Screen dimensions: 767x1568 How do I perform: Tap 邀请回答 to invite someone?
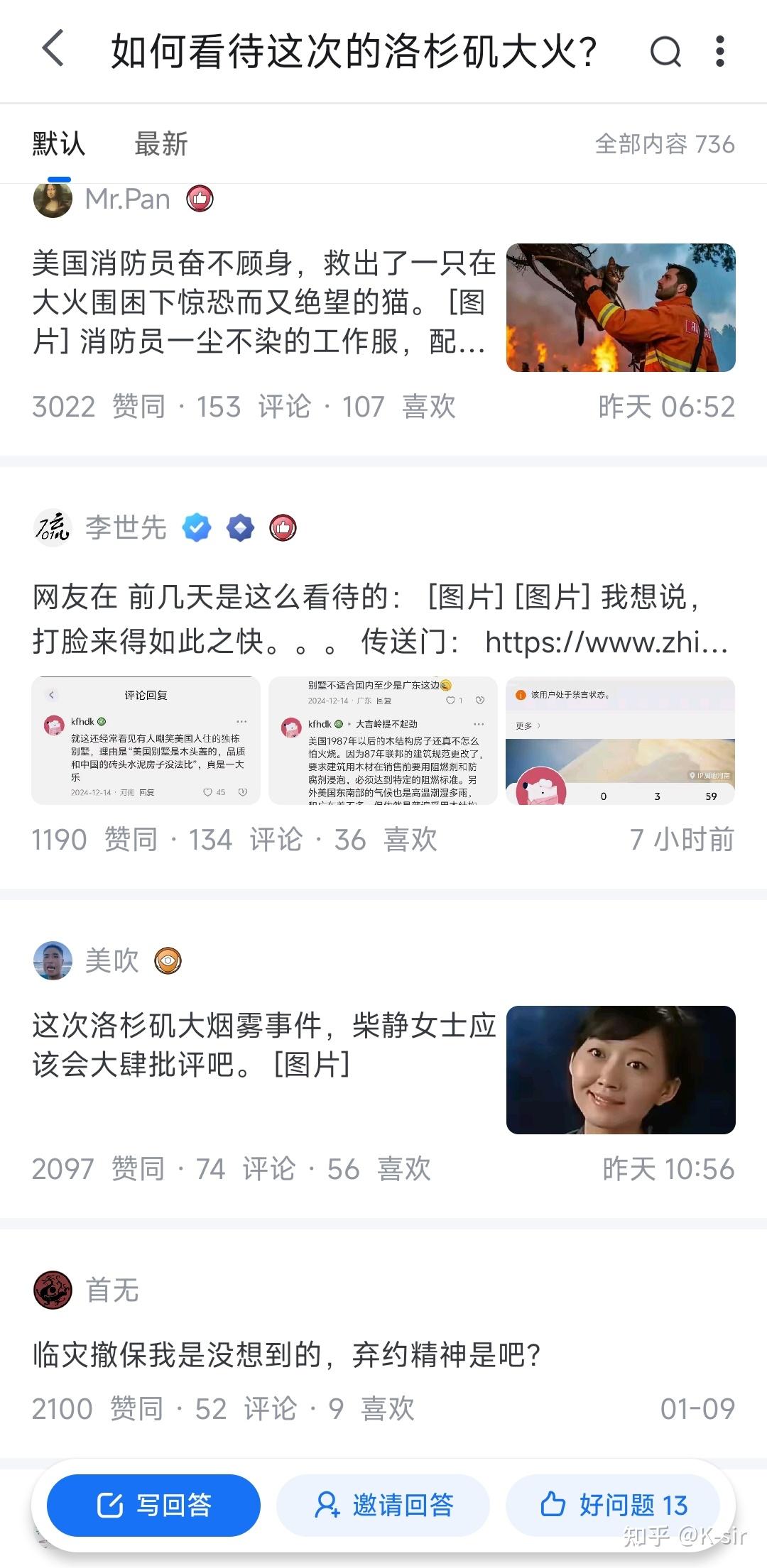(383, 1505)
